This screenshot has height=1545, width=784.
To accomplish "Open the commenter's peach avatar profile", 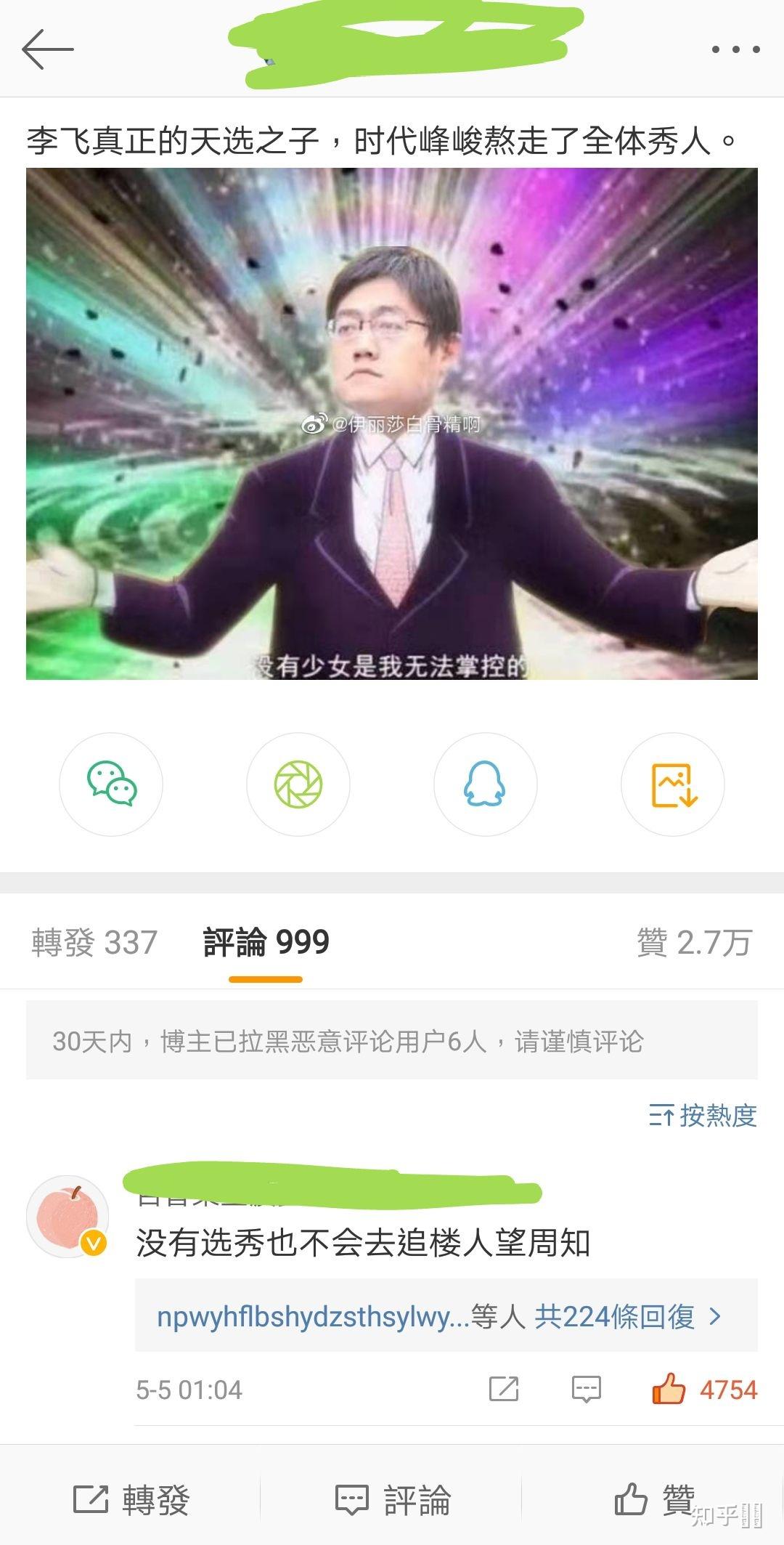I will pyautogui.click(x=68, y=1217).
